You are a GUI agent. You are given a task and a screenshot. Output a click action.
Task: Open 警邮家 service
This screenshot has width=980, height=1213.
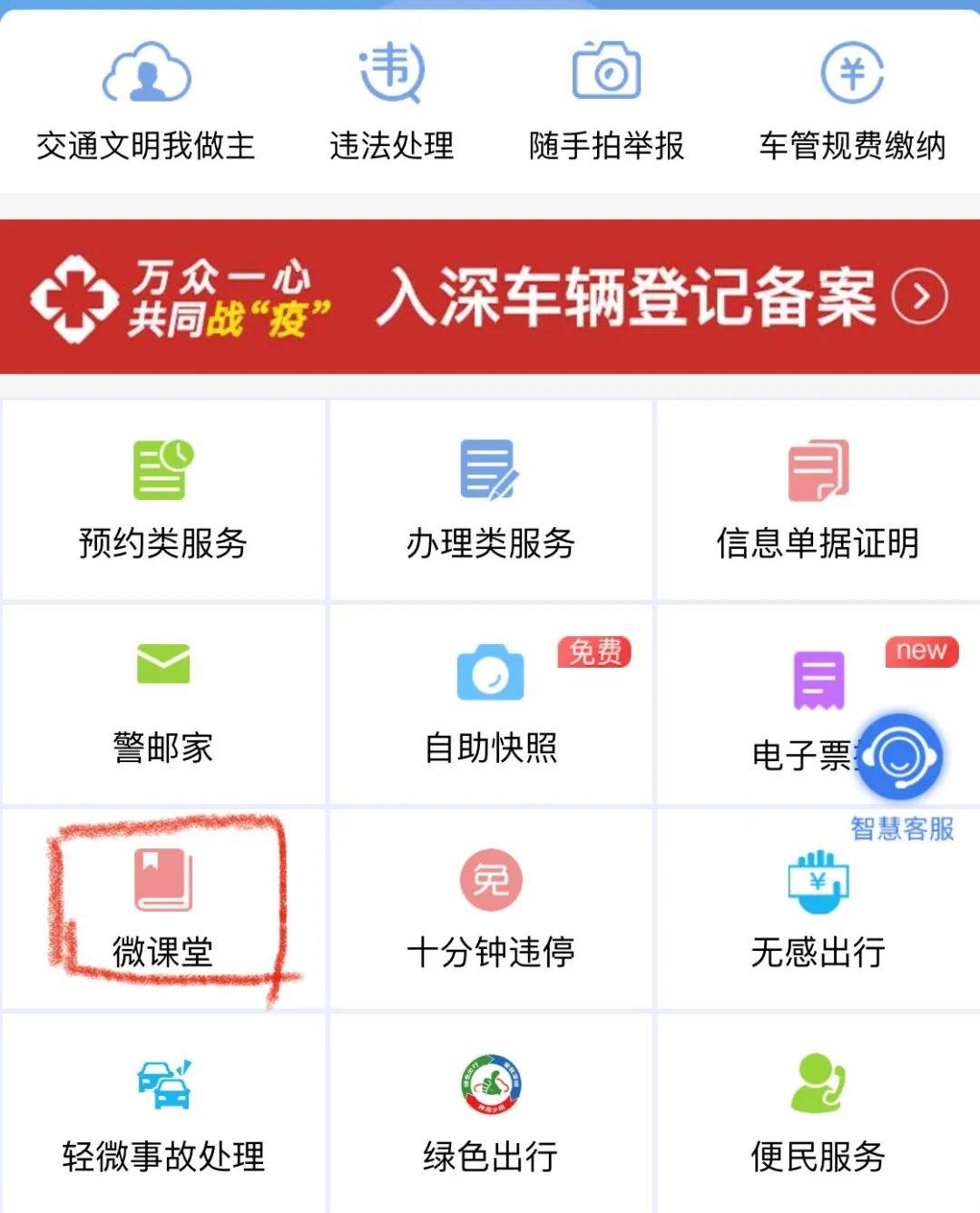[163, 705]
